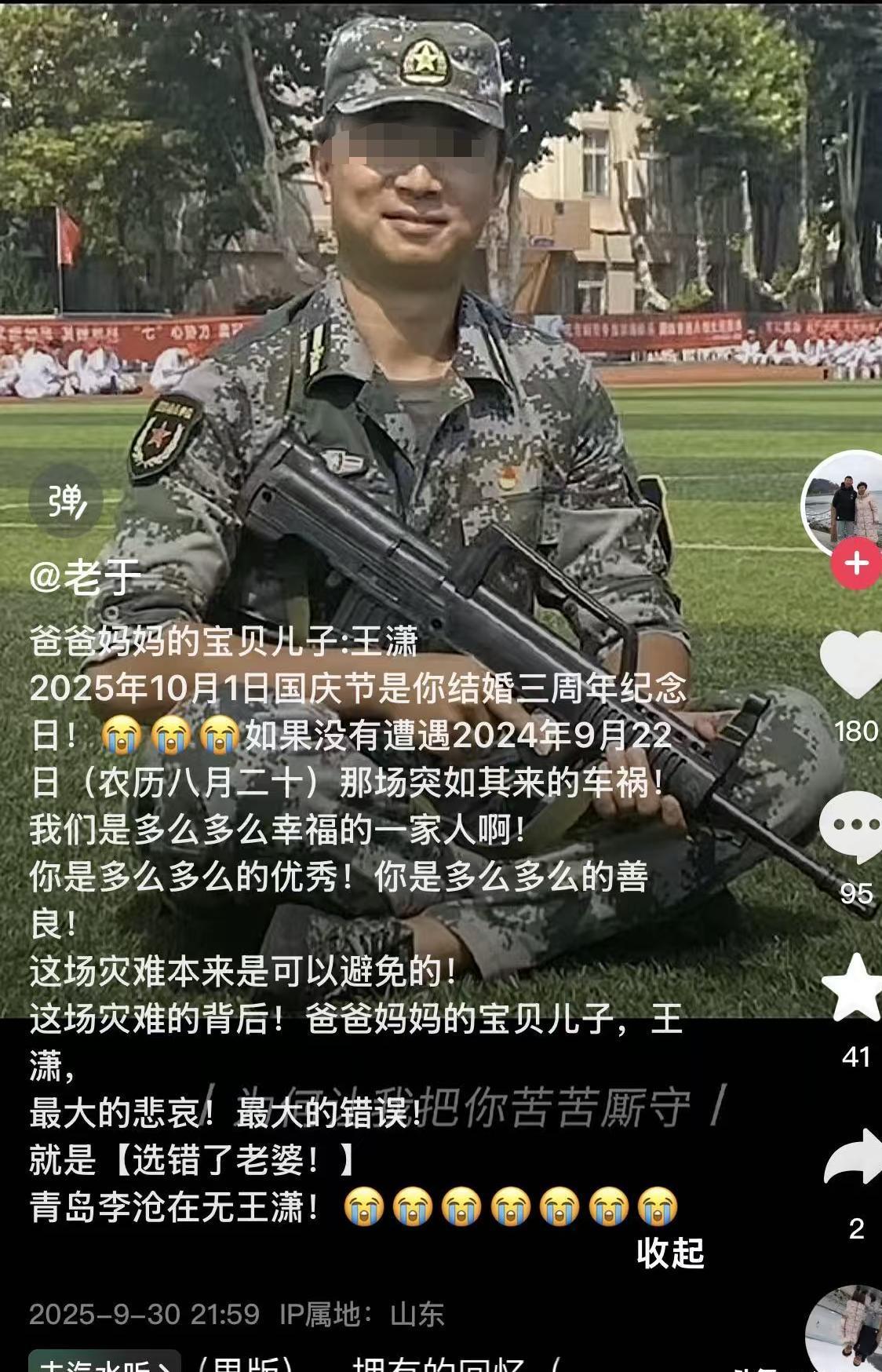Viewport: 882px width, 1372px height.
Task: Follow the author with the red plus
Action: (x=856, y=563)
